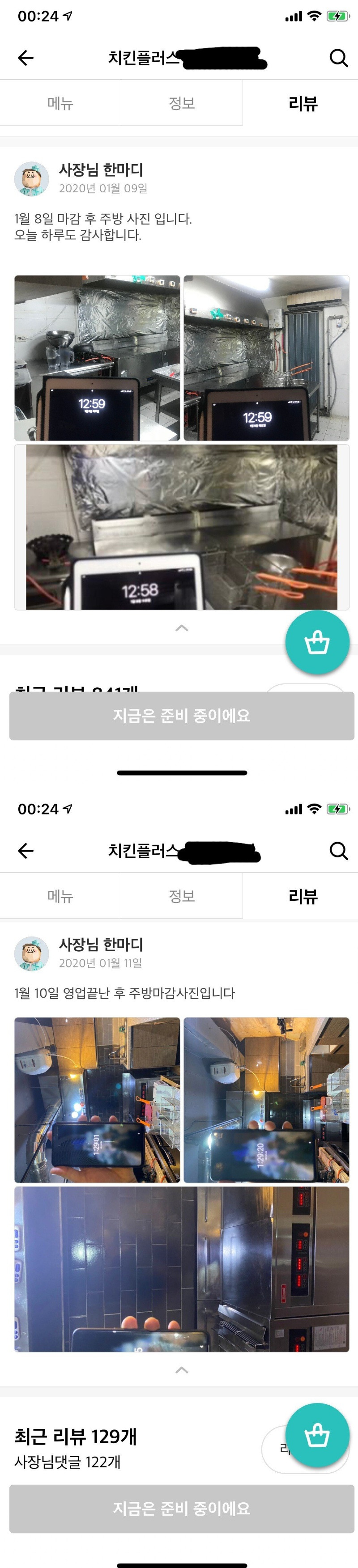Open the cart button beside 최근 리뷰 129개

click(317, 1436)
